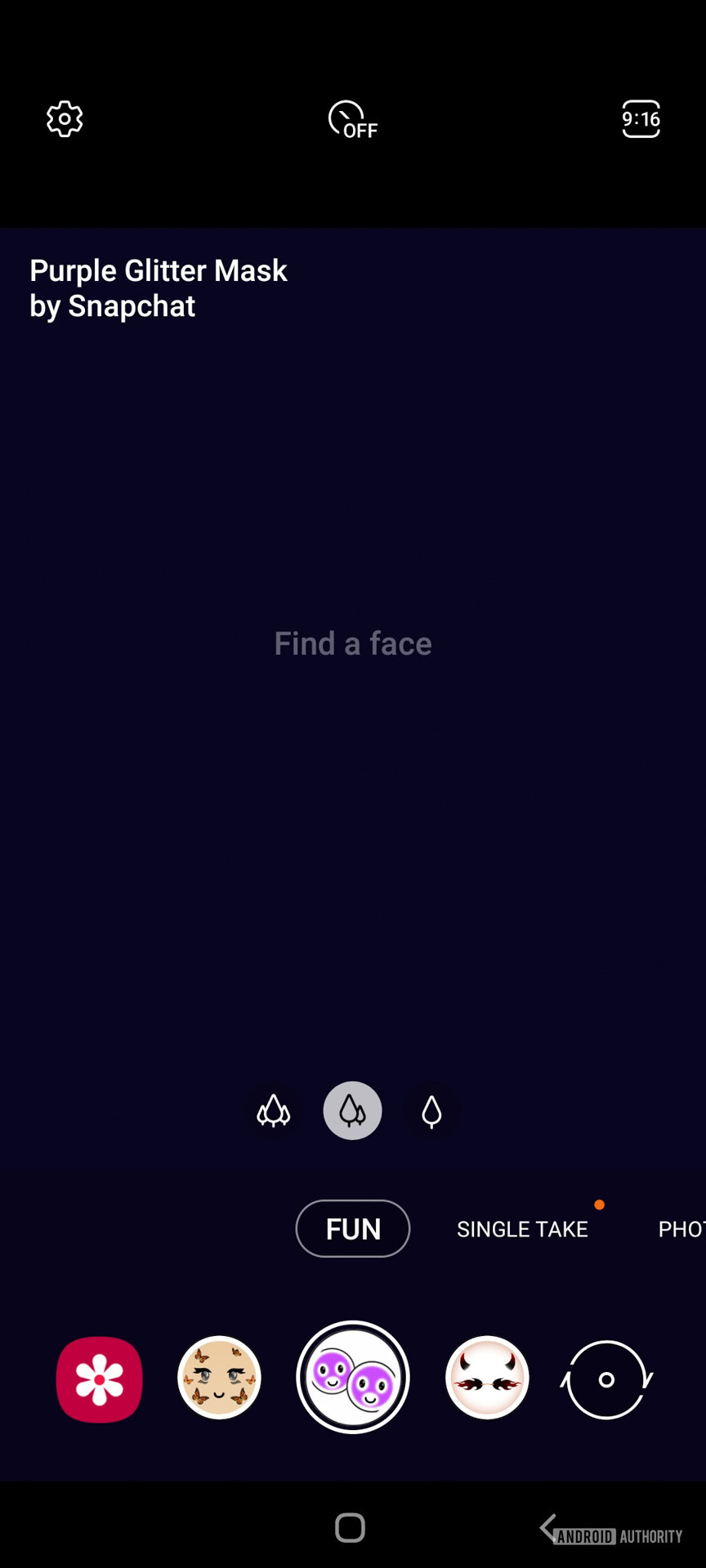Select the two-tree middle lens
This screenshot has width=706, height=1568.
click(352, 1111)
